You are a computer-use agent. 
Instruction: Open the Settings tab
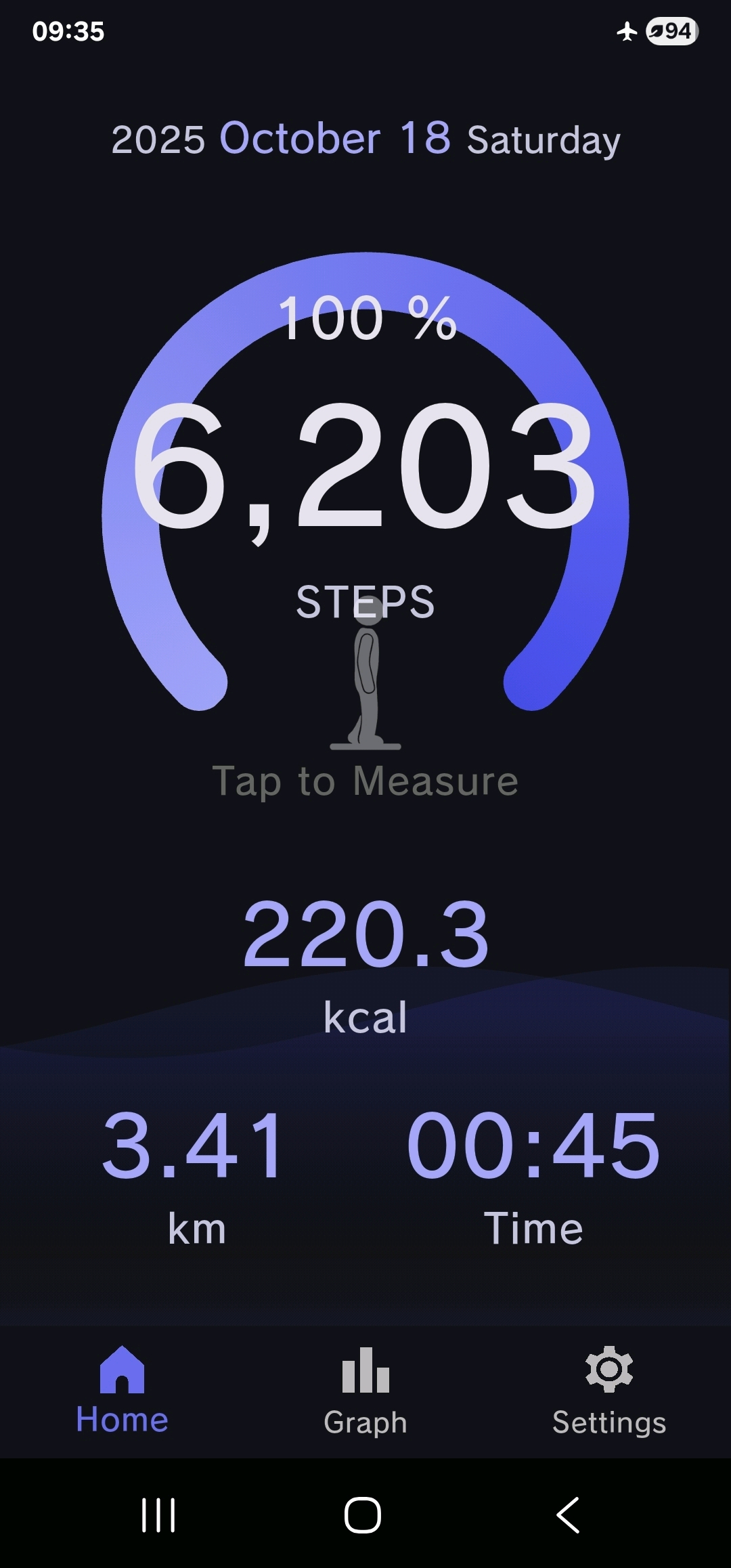[608, 1391]
